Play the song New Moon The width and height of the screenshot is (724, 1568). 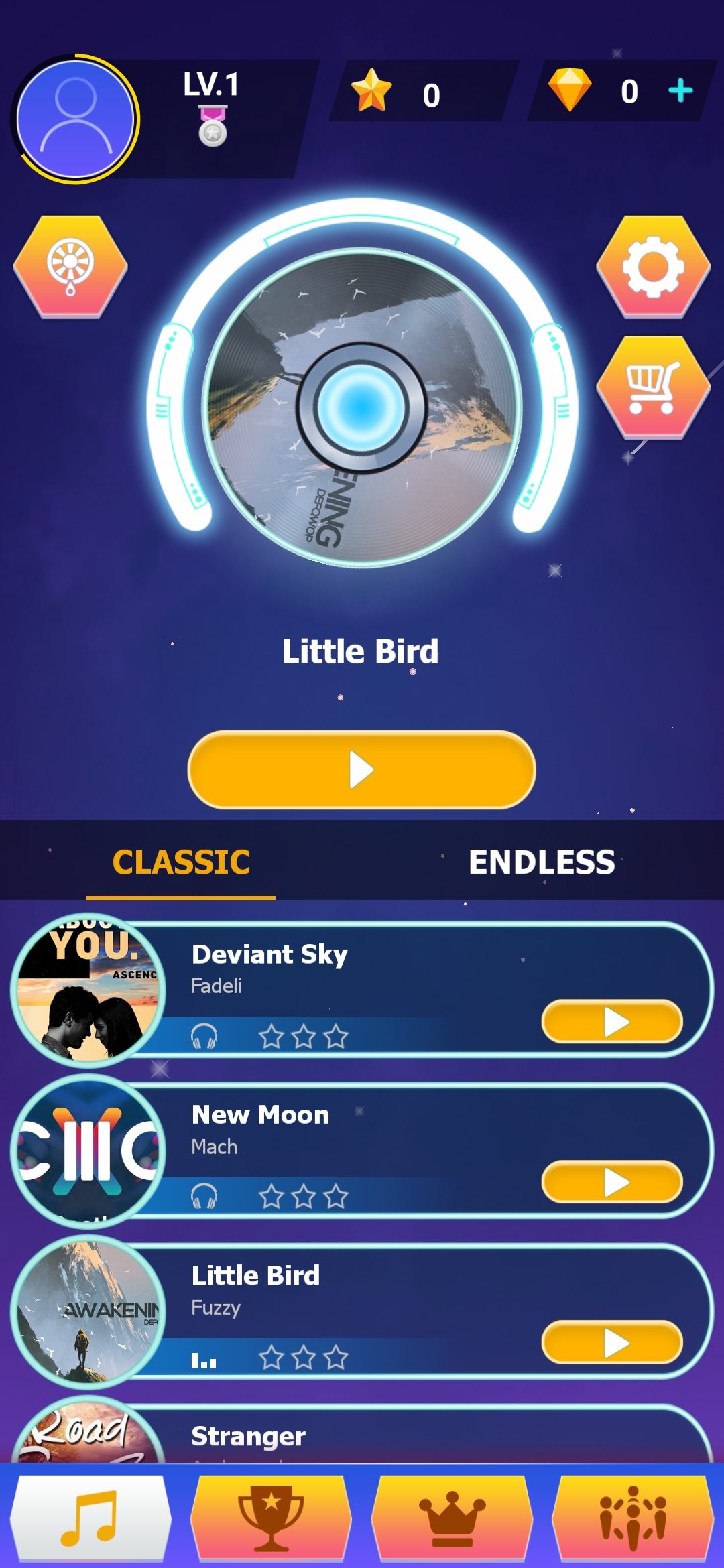611,1182
